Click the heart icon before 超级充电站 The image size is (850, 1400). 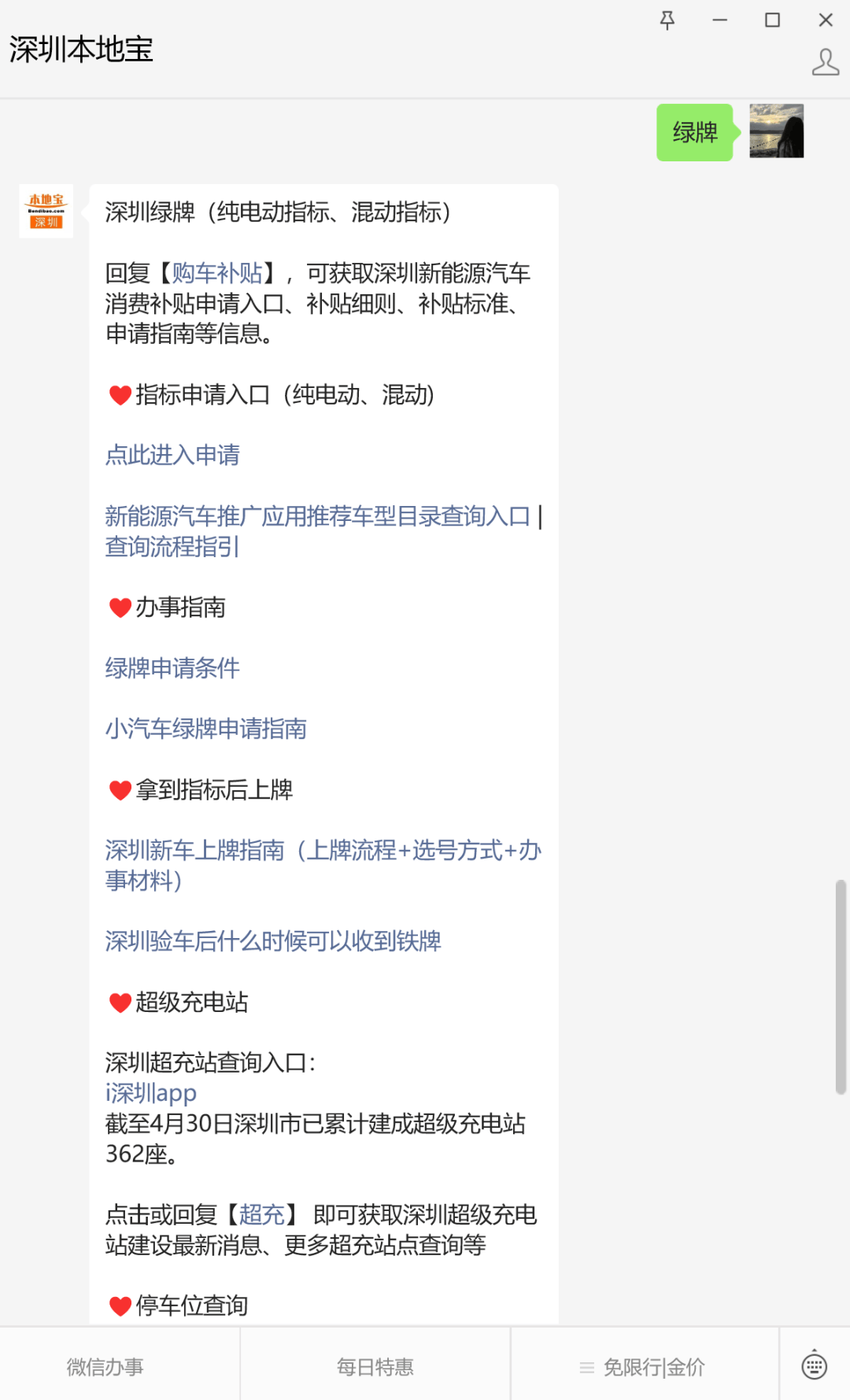coord(119,1003)
